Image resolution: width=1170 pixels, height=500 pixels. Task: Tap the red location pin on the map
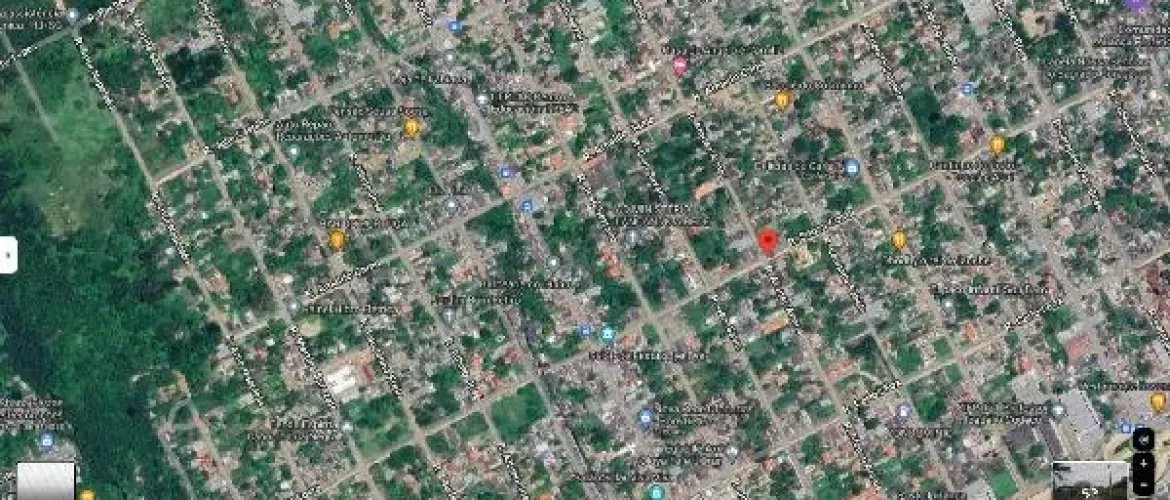[768, 242]
